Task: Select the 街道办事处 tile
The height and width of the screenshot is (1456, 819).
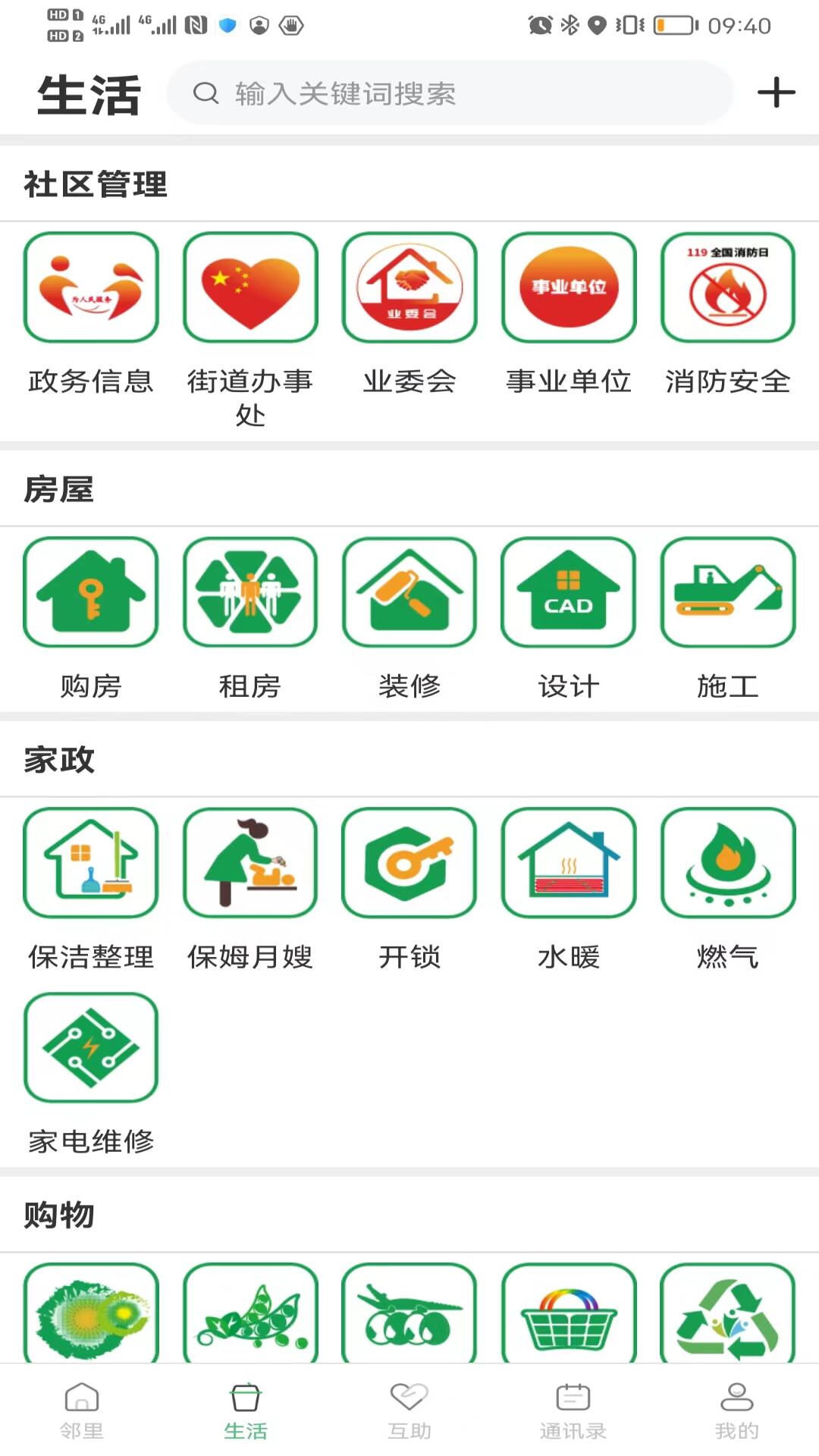Action: (x=250, y=288)
